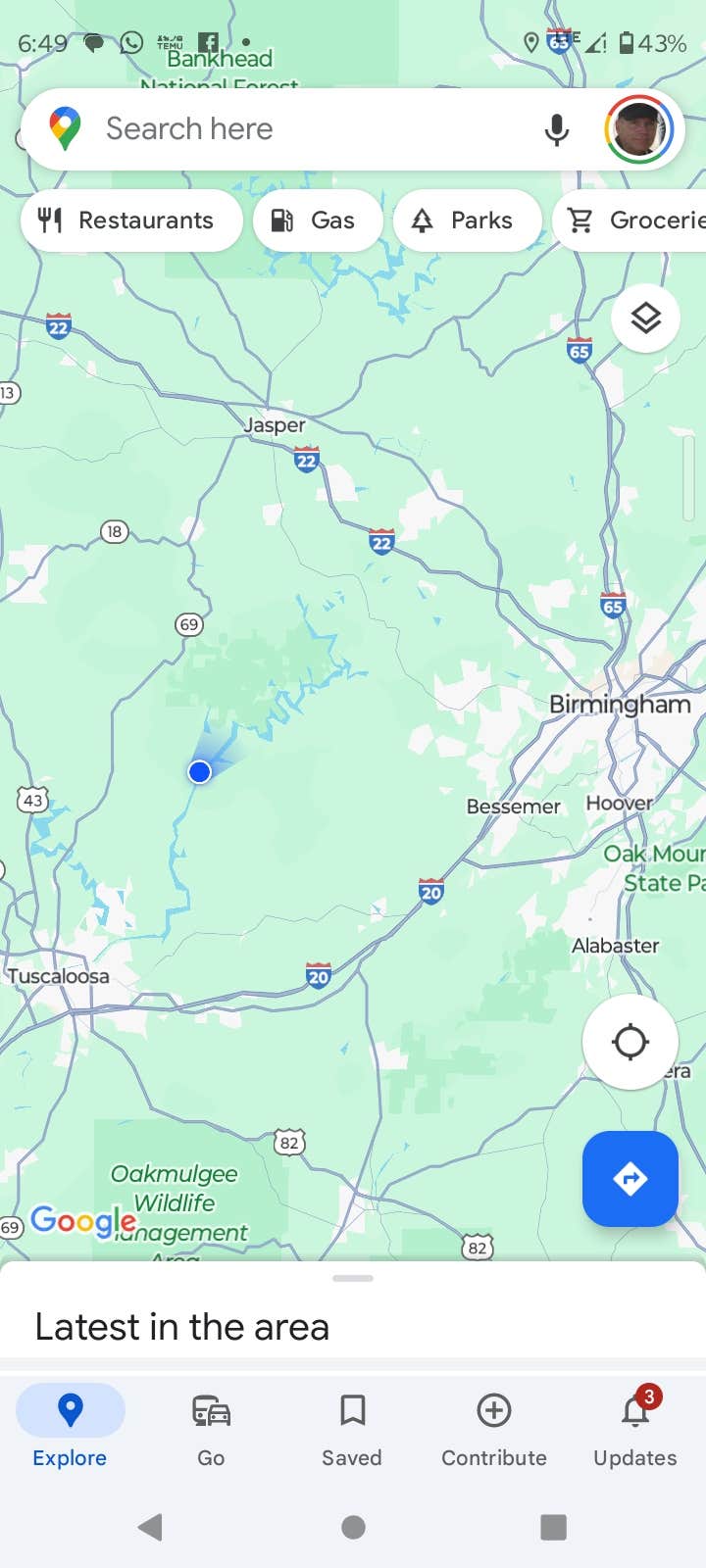Open the account profile picture
The width and height of the screenshot is (706, 1568).
638,129
